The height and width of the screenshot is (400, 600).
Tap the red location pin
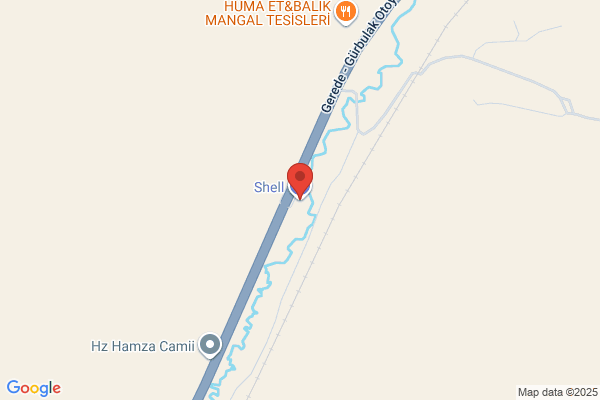point(300,181)
